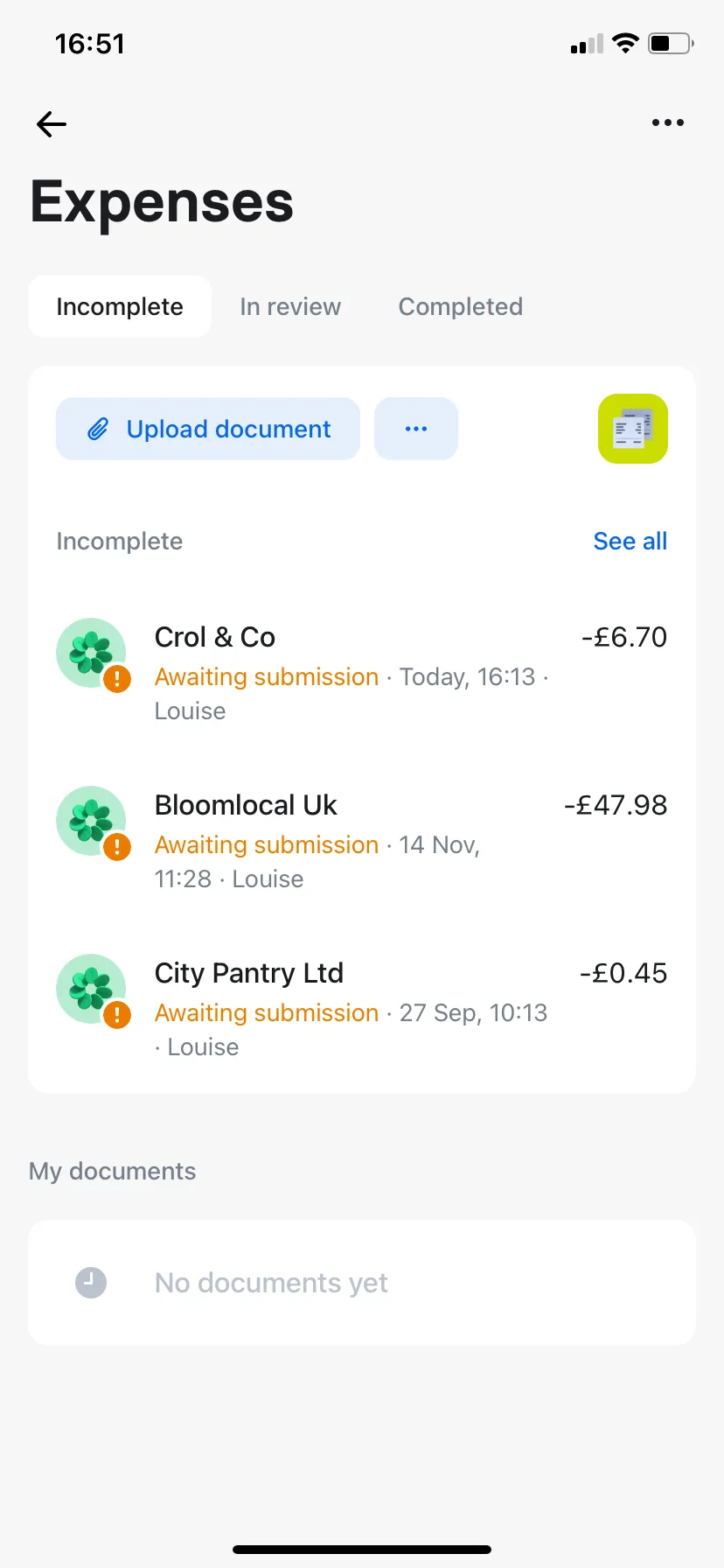Screen dimensions: 724x1568
Task: Switch to the In review tab
Action: click(290, 307)
